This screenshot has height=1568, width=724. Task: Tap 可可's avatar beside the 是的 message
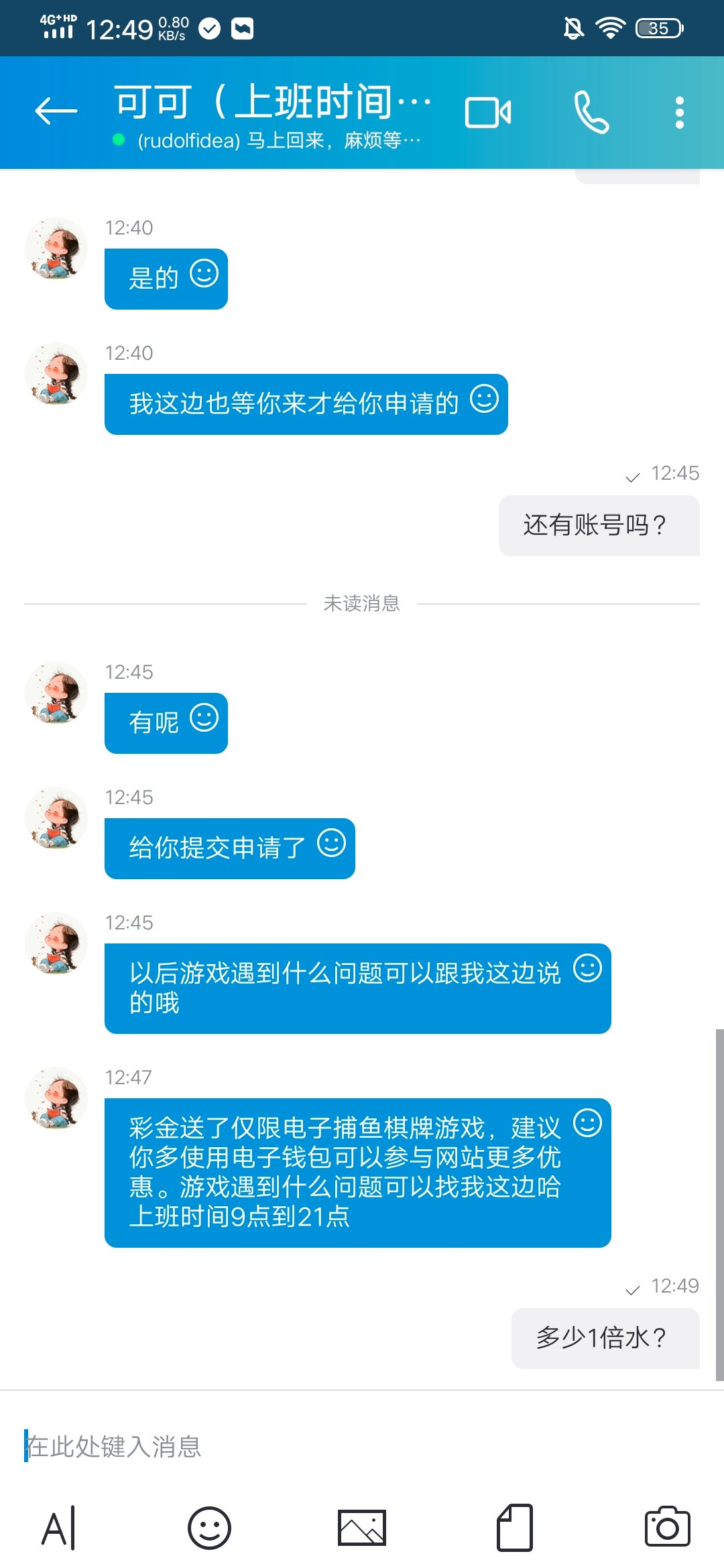coord(56,249)
